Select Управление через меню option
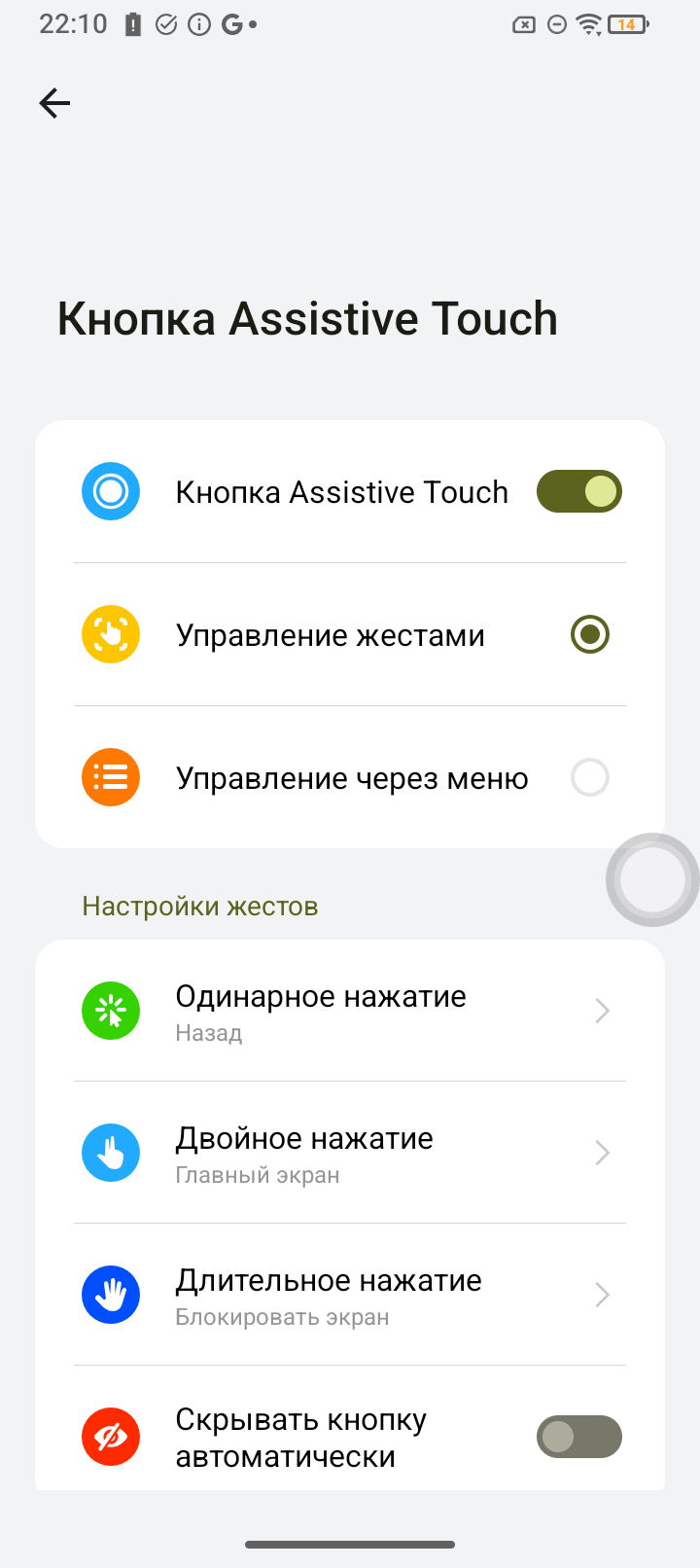 click(589, 778)
